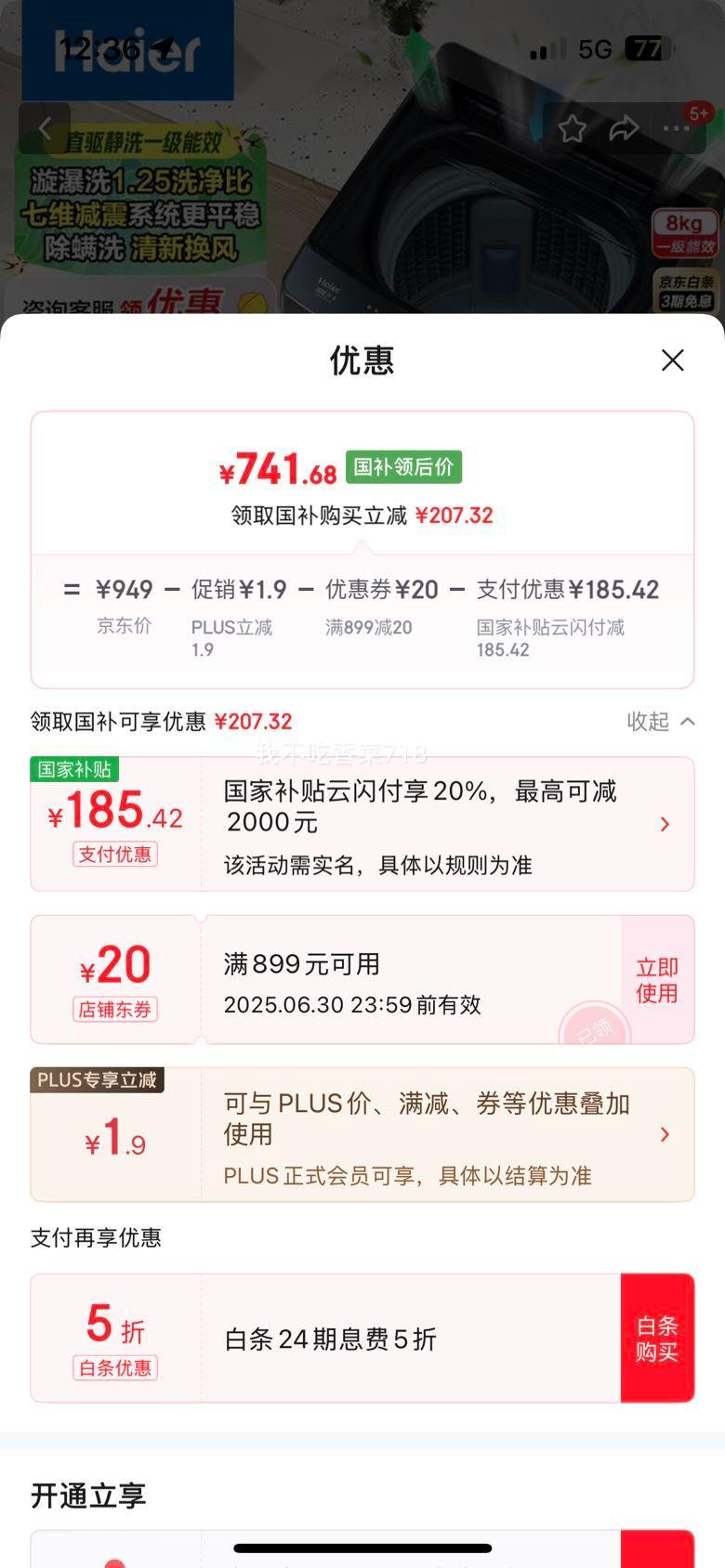725x1568 pixels.
Task: Tap the PLUS专享立减 dark badge
Action: [x=97, y=1080]
